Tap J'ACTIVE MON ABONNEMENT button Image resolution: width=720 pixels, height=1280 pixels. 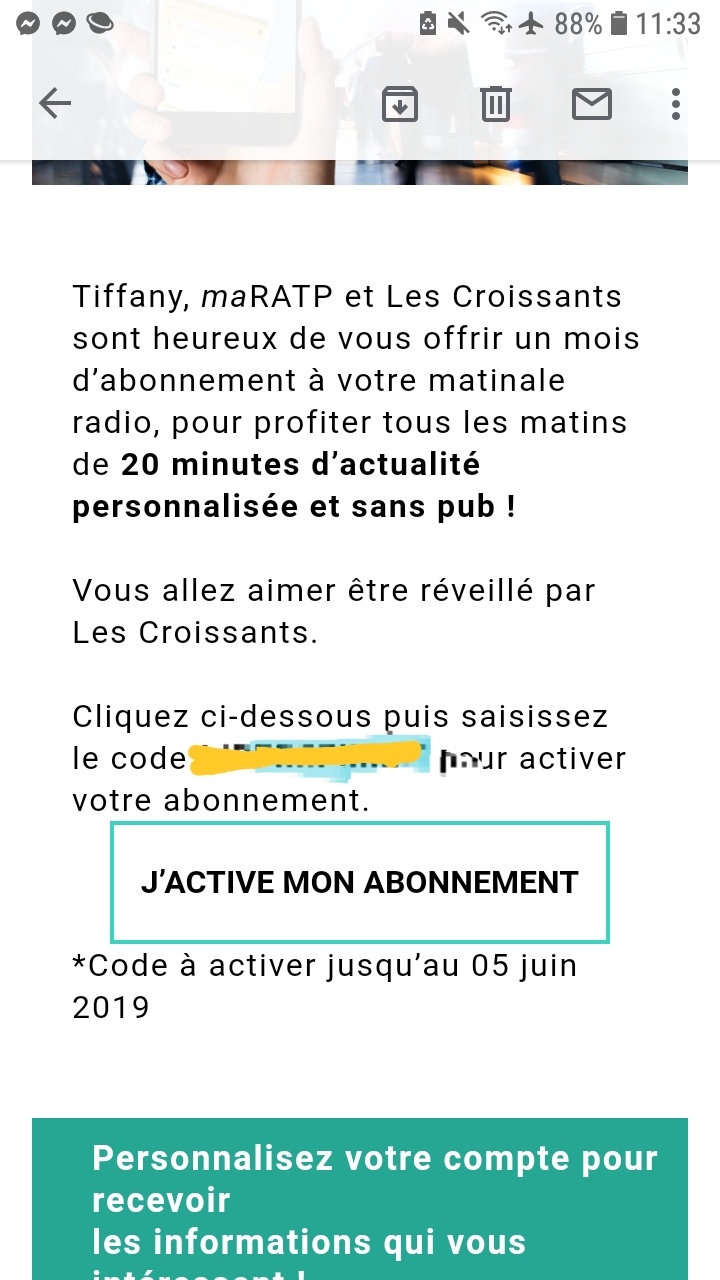point(360,882)
